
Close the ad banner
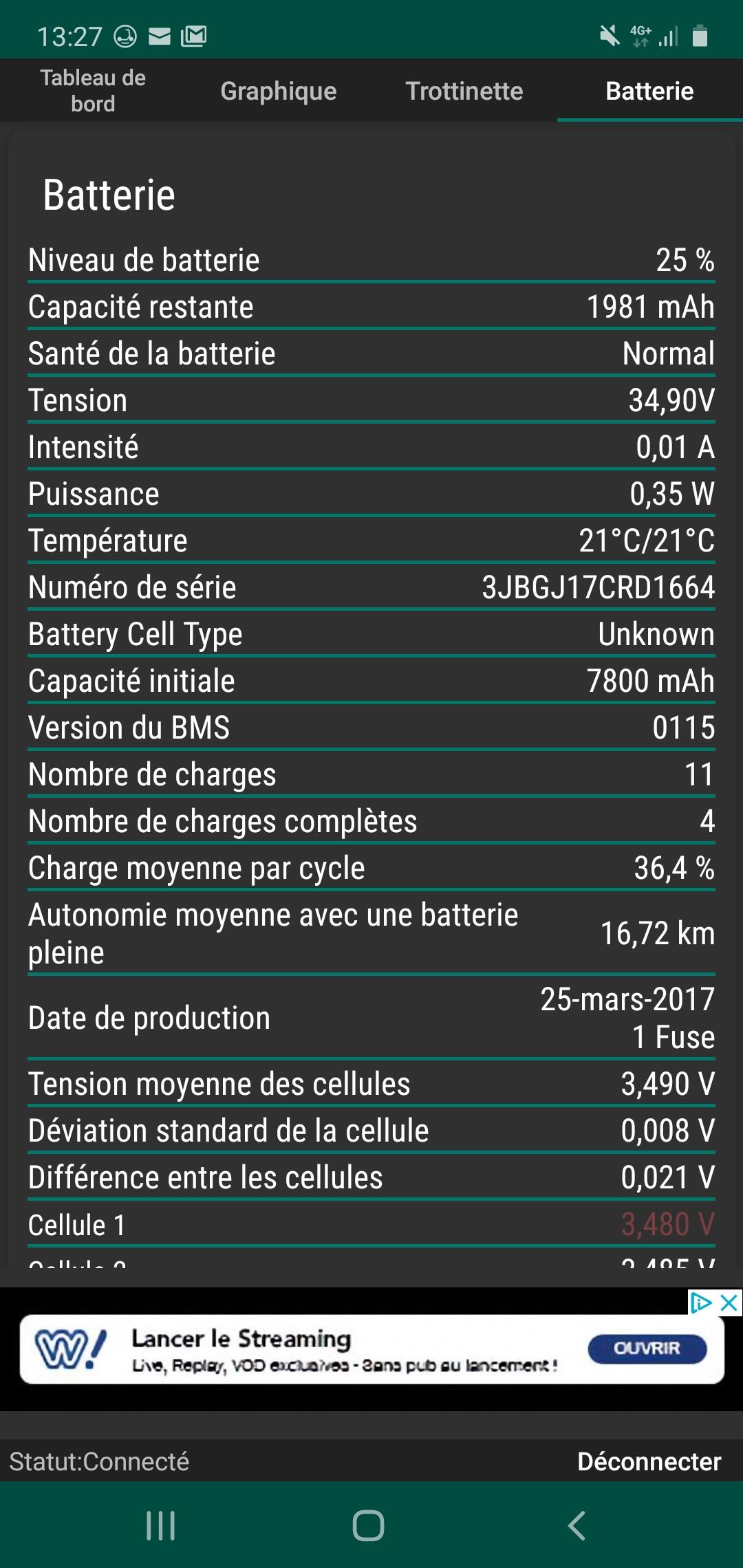pos(729,1303)
